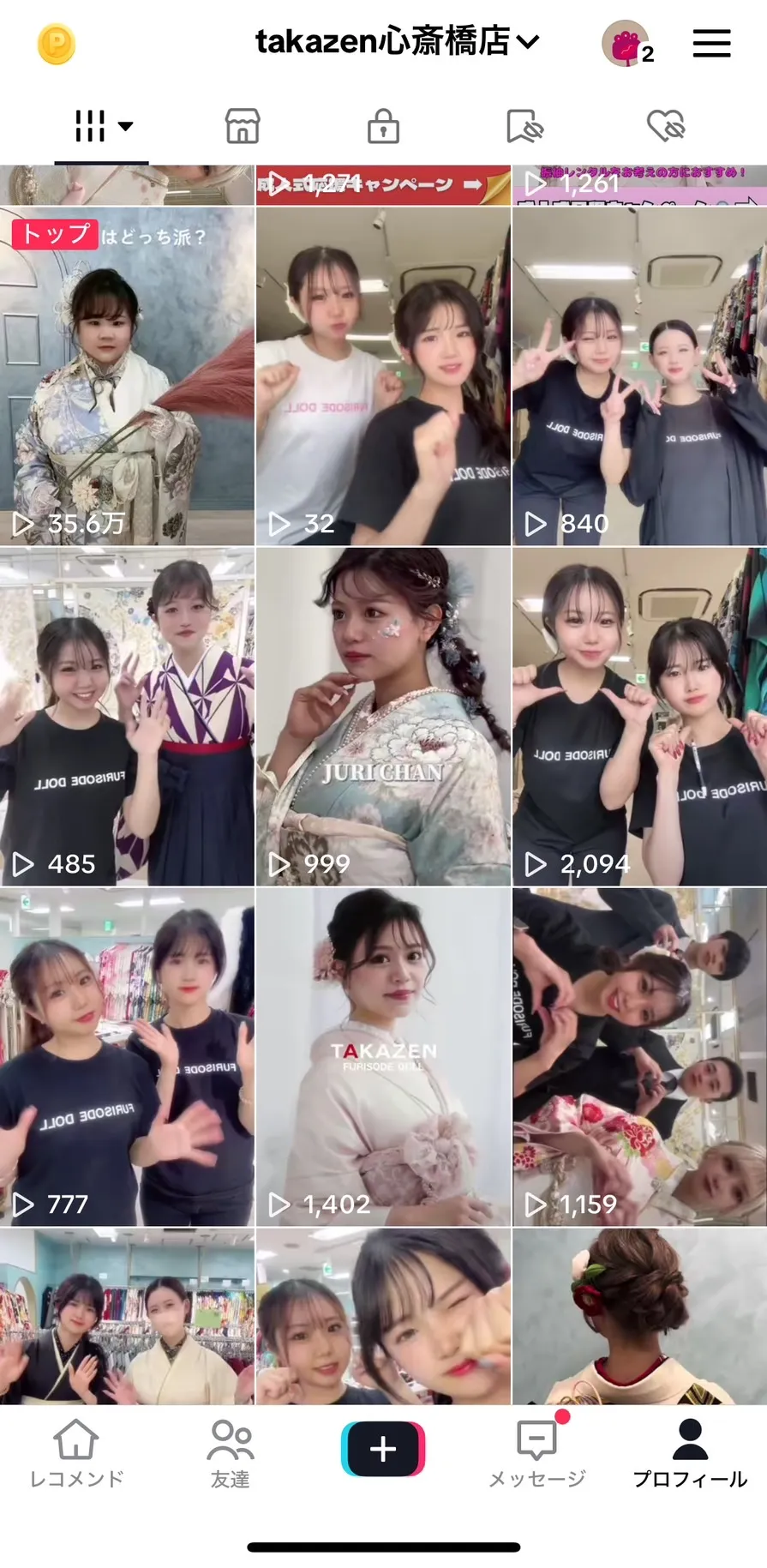Play the video with 840 views
The width and height of the screenshot is (767, 1568).
point(639,375)
